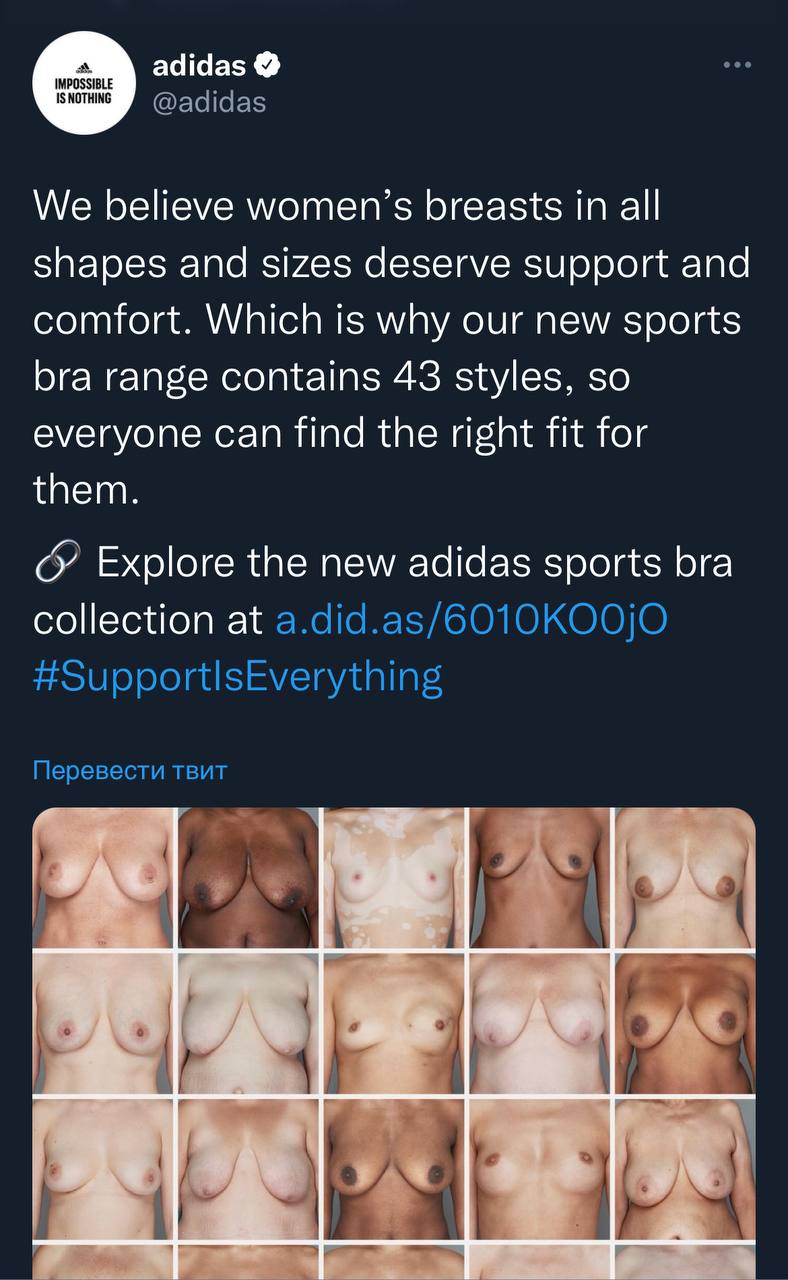Open the #SupportIsEverything hashtag

coord(238,676)
